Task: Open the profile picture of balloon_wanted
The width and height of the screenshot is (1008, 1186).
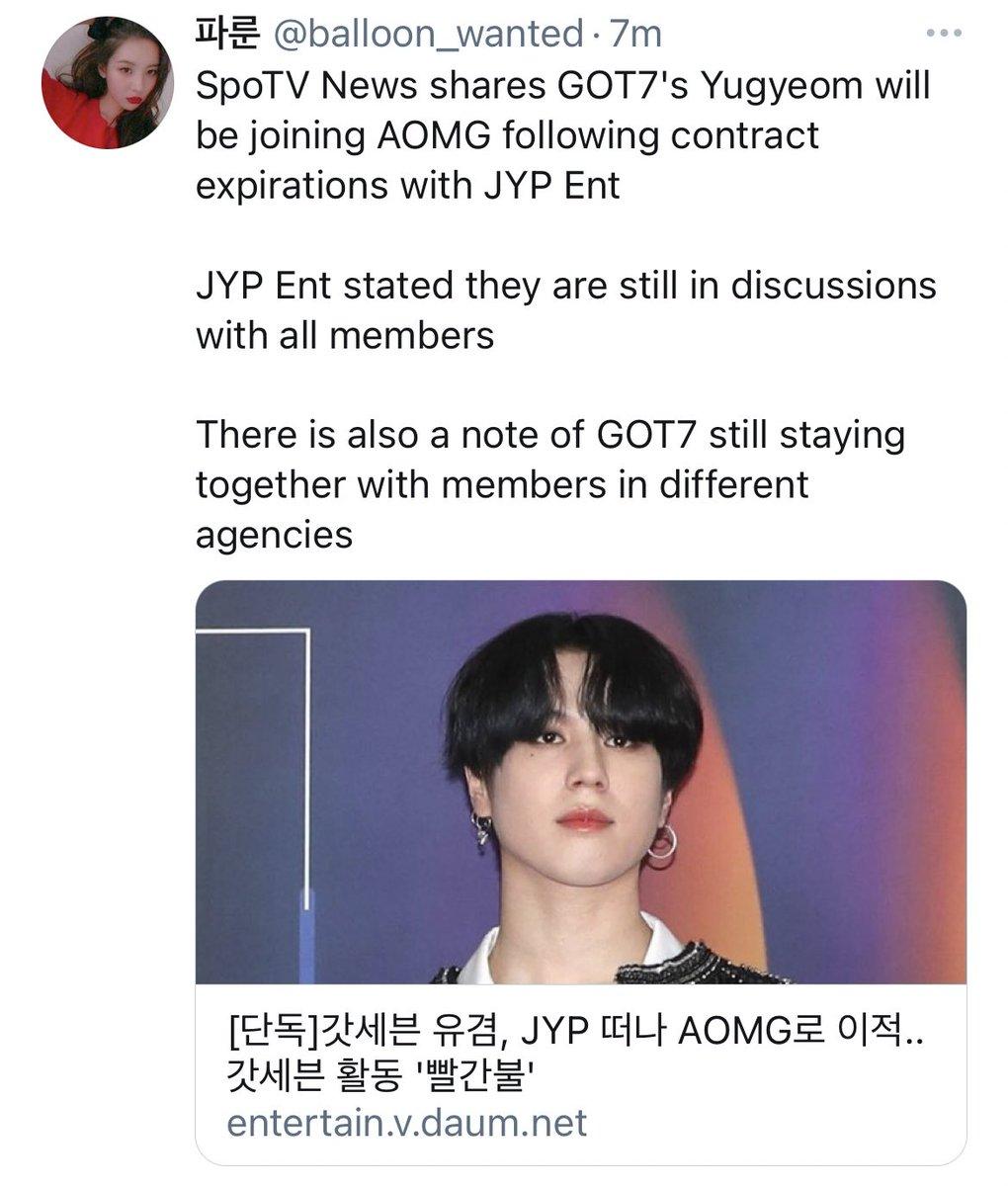Action: click(94, 83)
